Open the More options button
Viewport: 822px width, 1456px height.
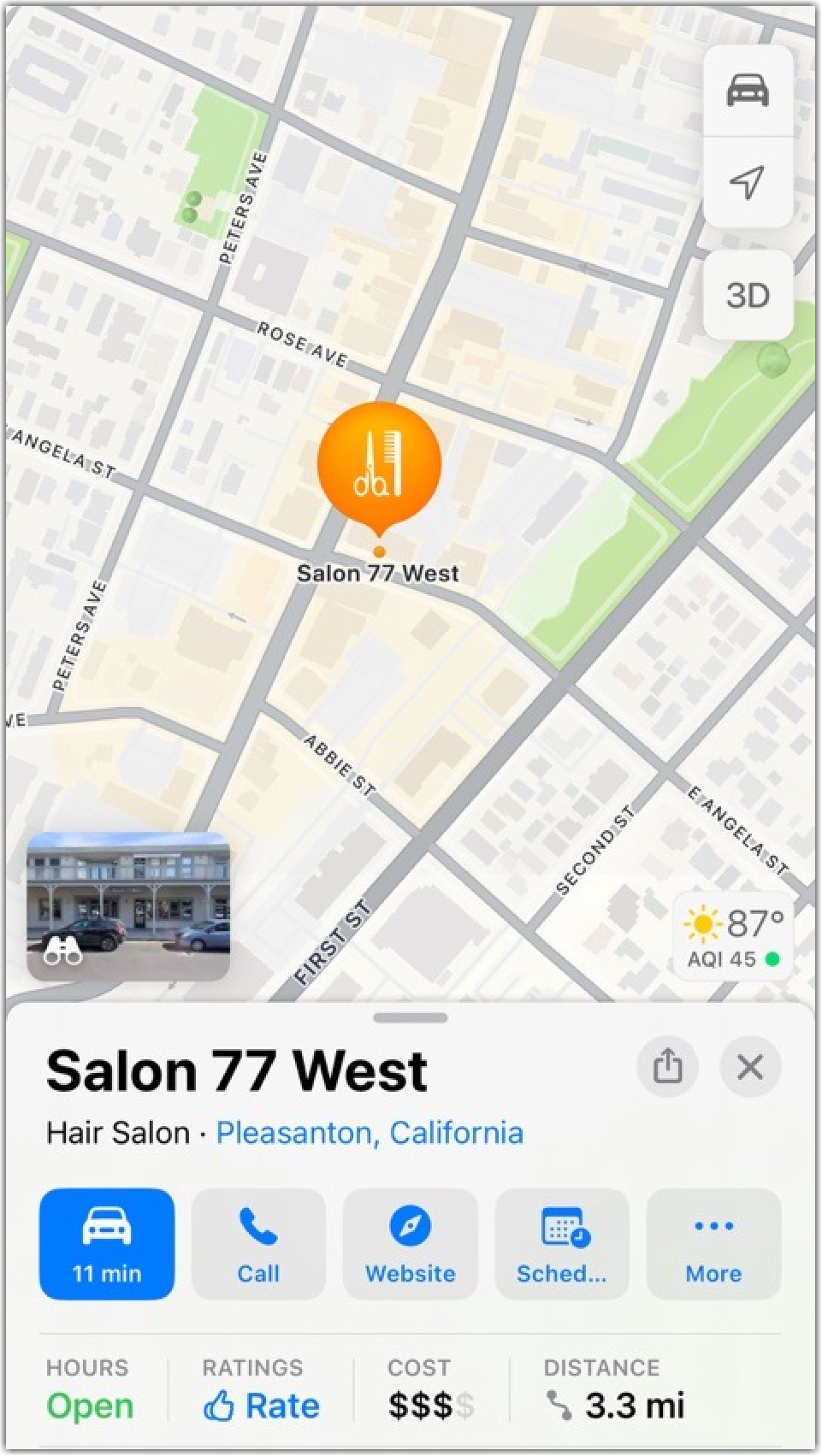713,1244
